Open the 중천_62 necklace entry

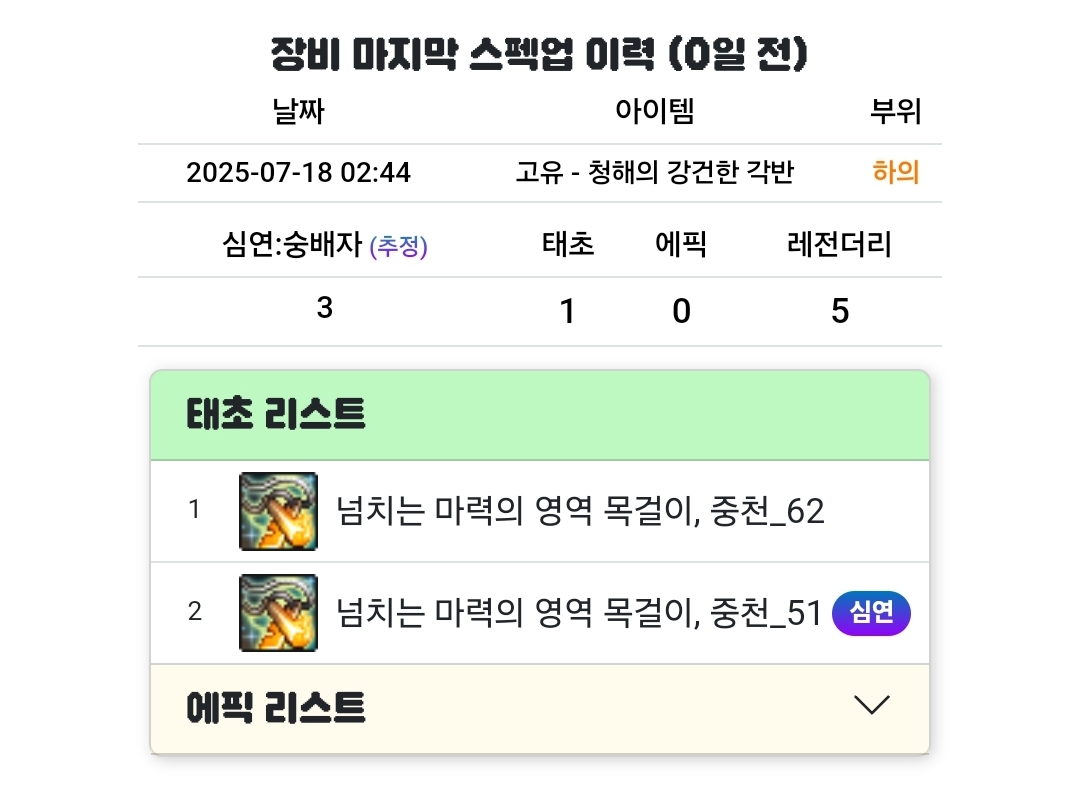tap(580, 511)
